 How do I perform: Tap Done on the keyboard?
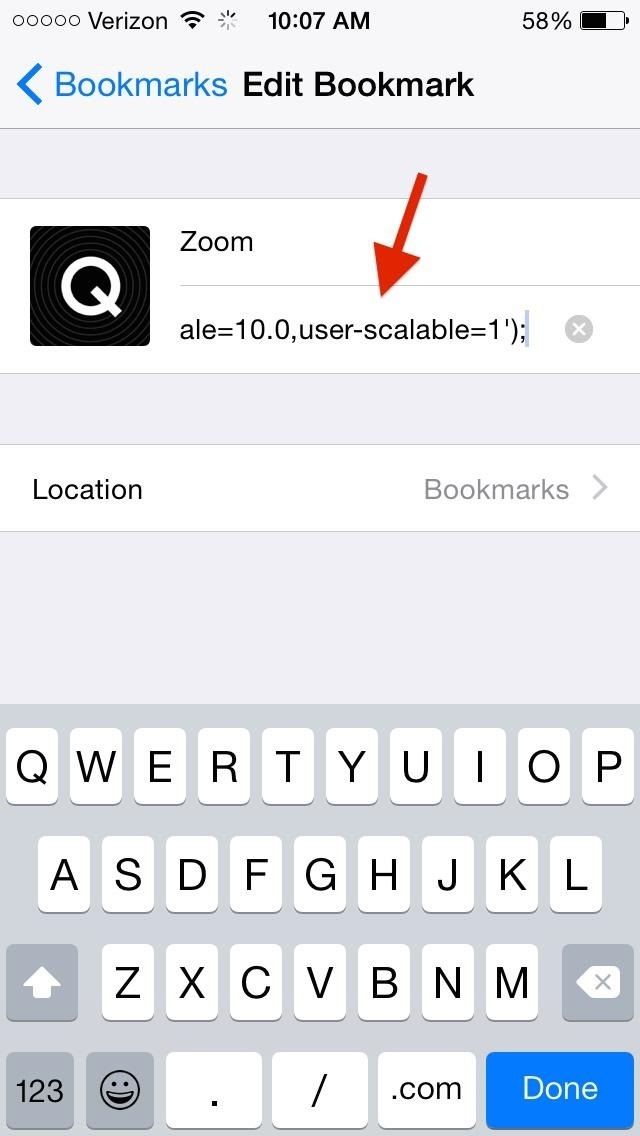559,1088
